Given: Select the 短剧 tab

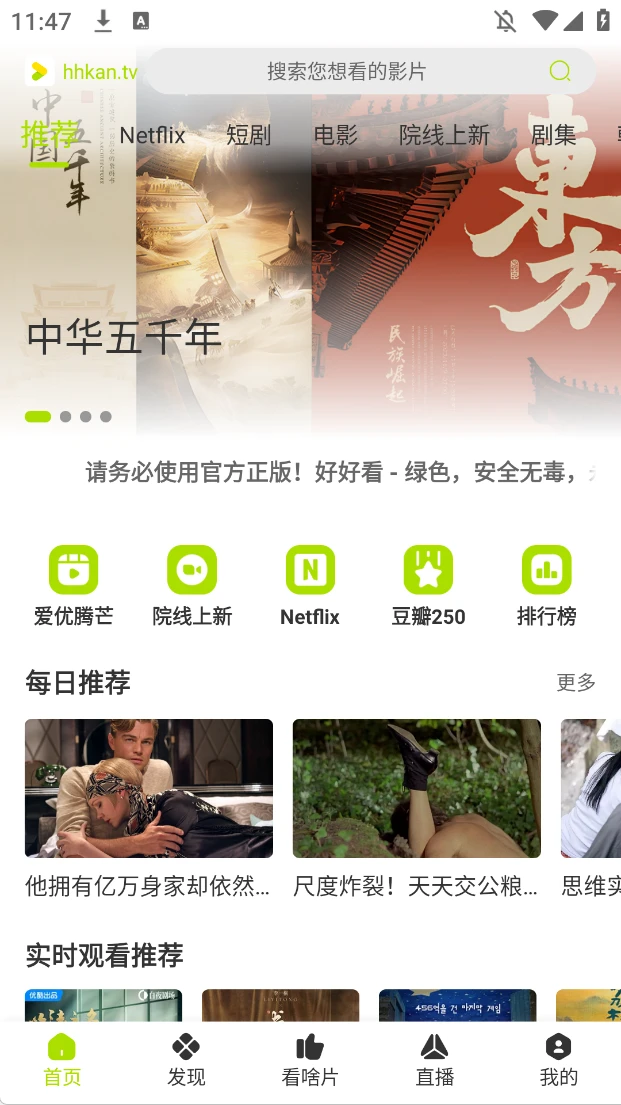Looking at the screenshot, I should pyautogui.click(x=248, y=135).
